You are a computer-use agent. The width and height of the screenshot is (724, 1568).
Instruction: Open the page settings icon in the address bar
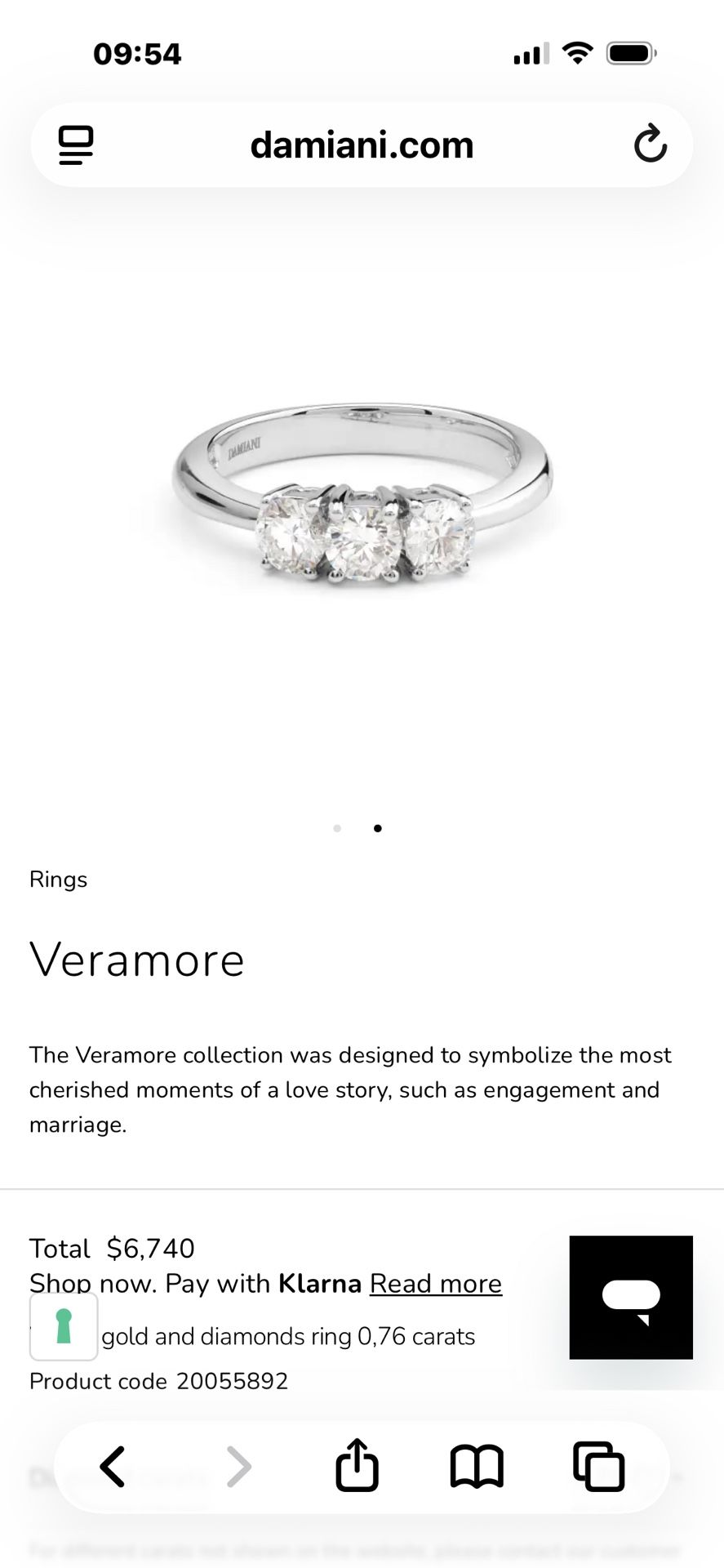pos(74,144)
